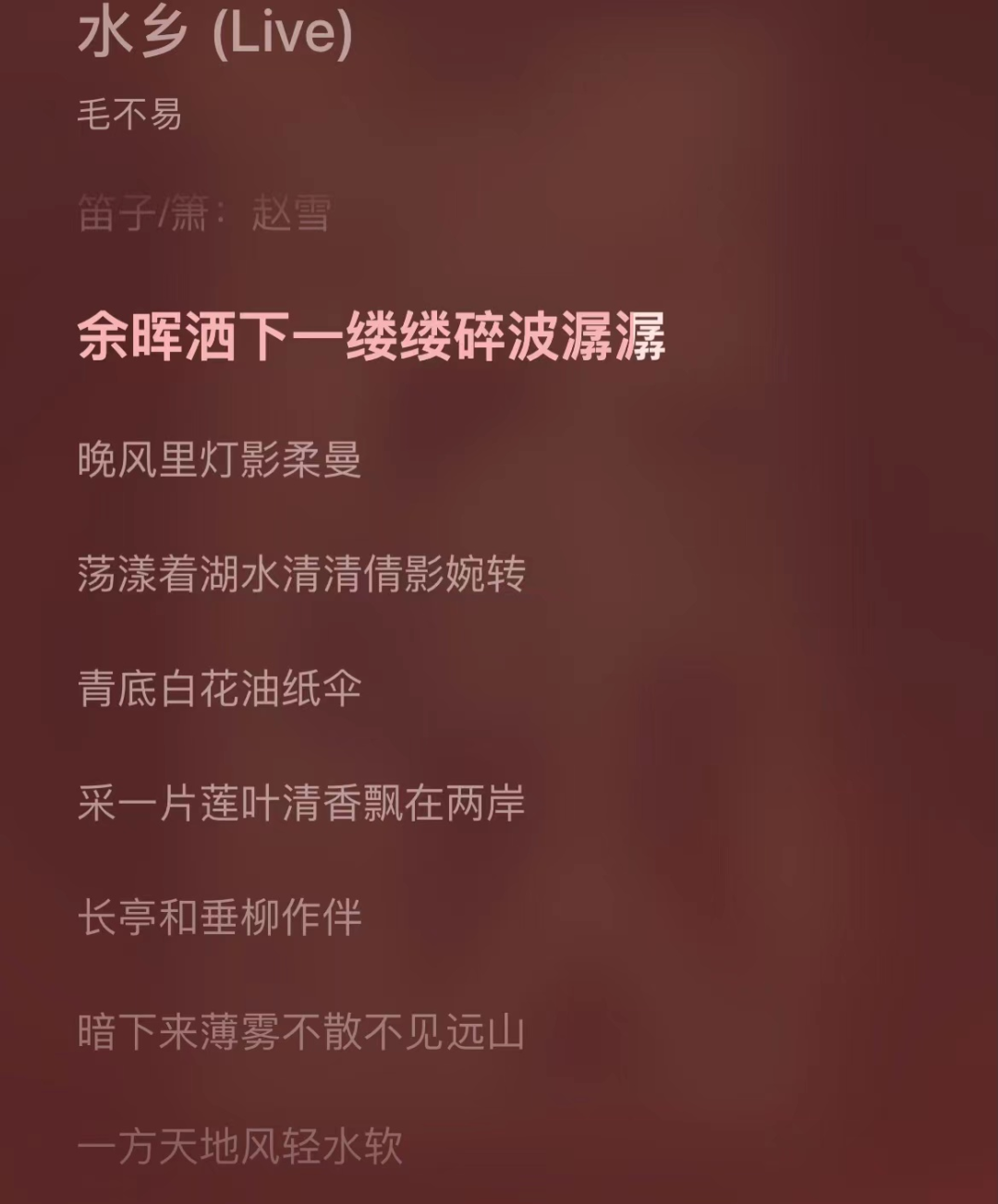Seek to lyric 荡漾着湖水清清倩影婉转
The image size is (998, 1204).
point(301,574)
